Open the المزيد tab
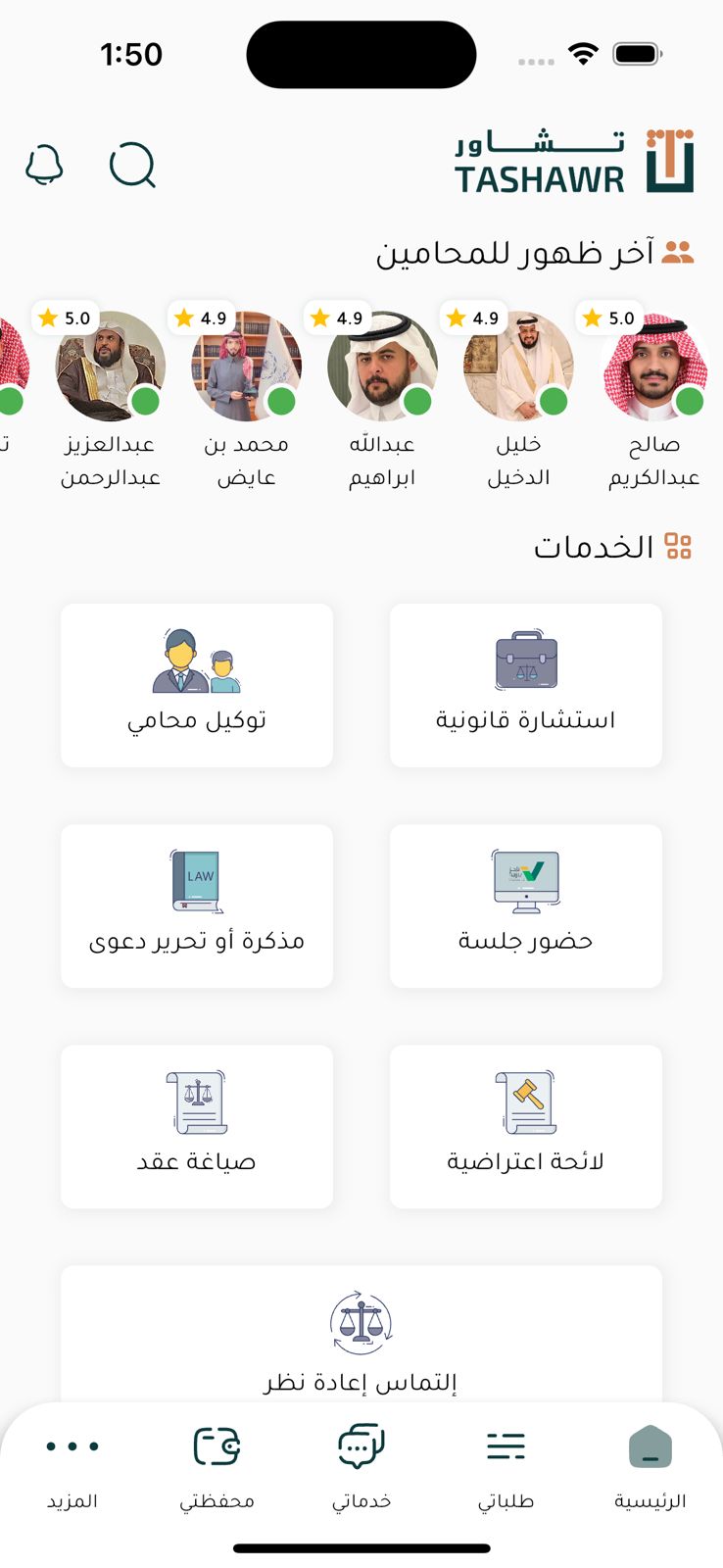The height and width of the screenshot is (1568, 723). click(x=72, y=1465)
